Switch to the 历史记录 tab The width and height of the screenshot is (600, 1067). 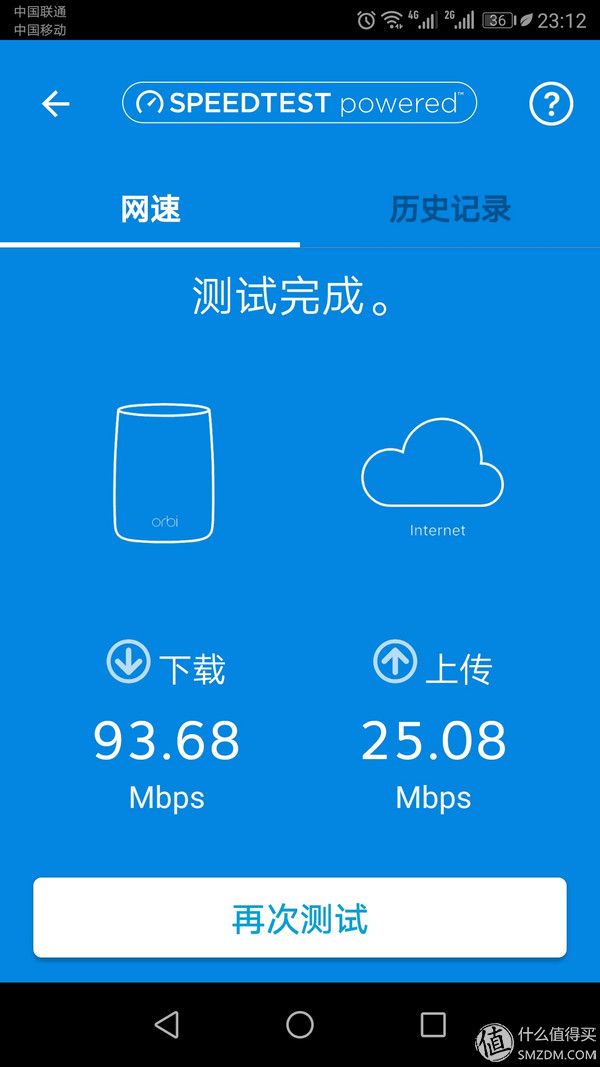(450, 209)
